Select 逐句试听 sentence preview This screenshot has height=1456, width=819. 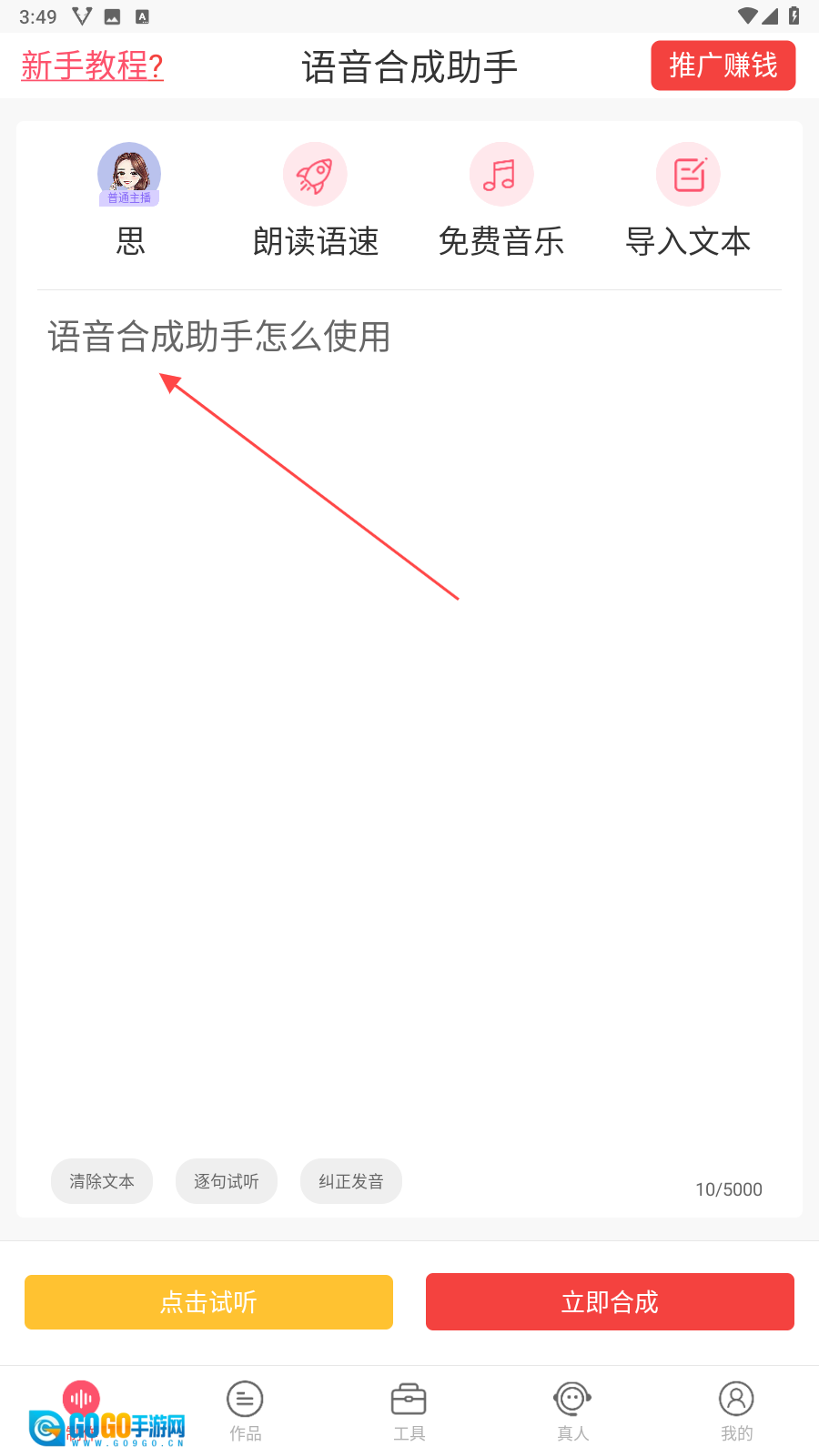227,1181
